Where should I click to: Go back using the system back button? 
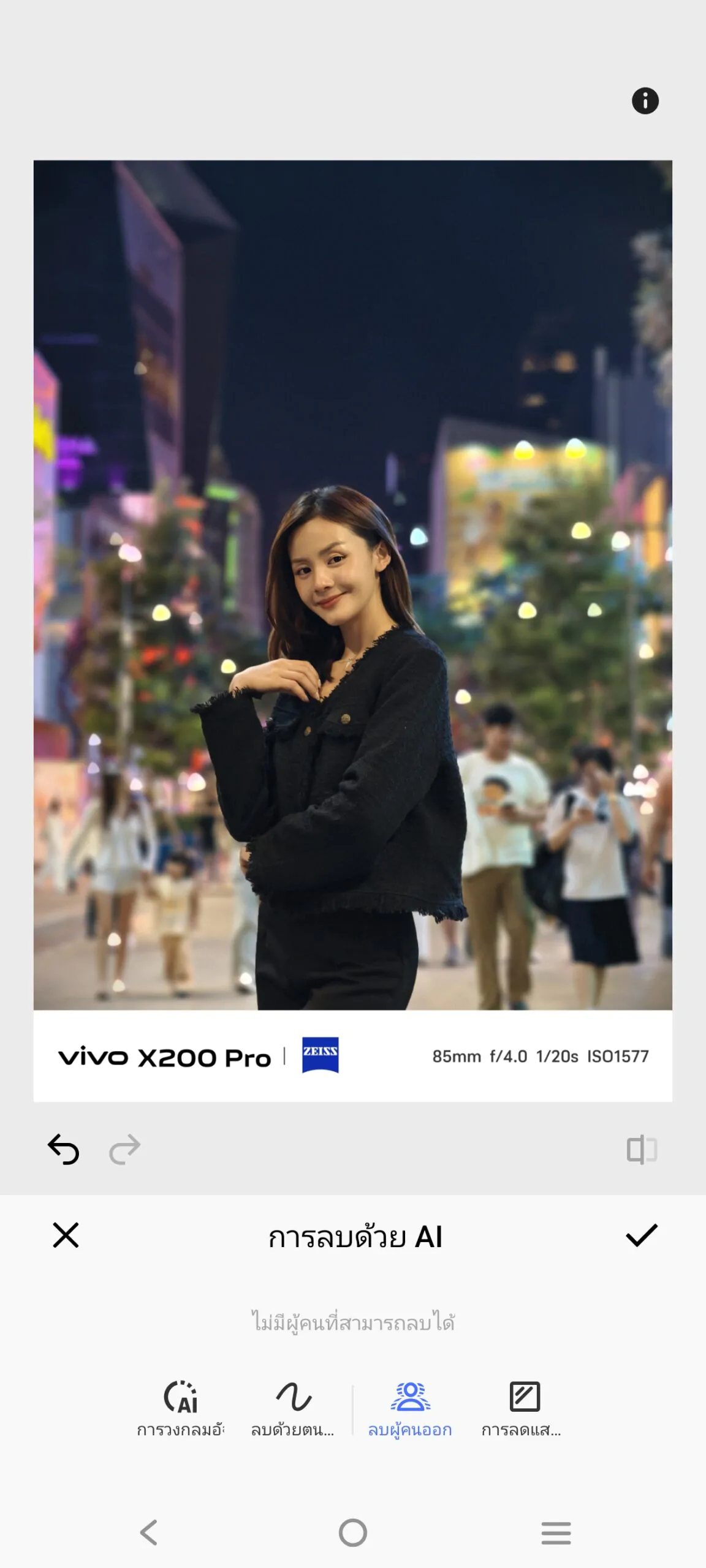tap(149, 1532)
